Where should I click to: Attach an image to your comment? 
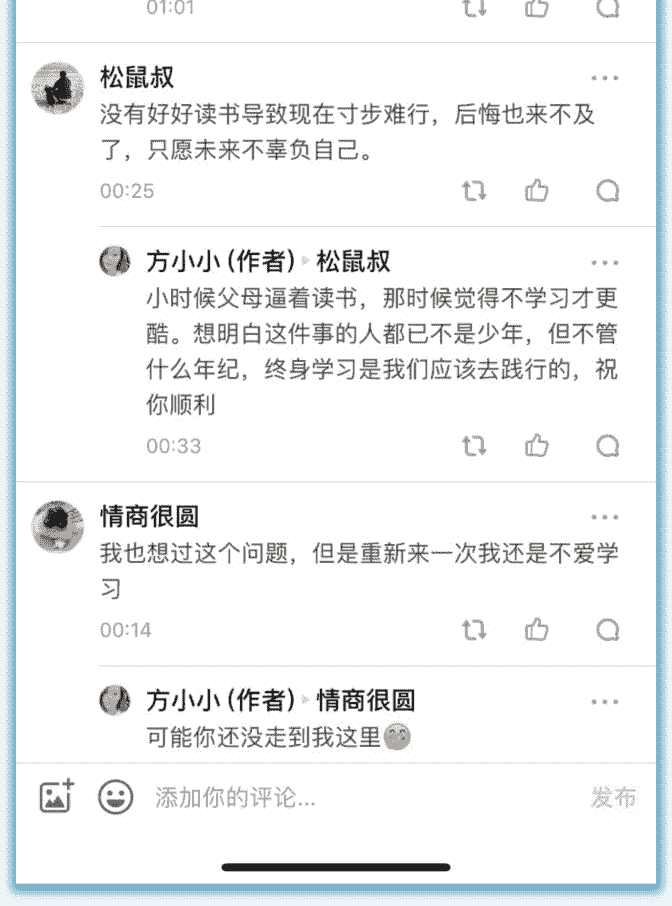pyautogui.click(x=57, y=796)
